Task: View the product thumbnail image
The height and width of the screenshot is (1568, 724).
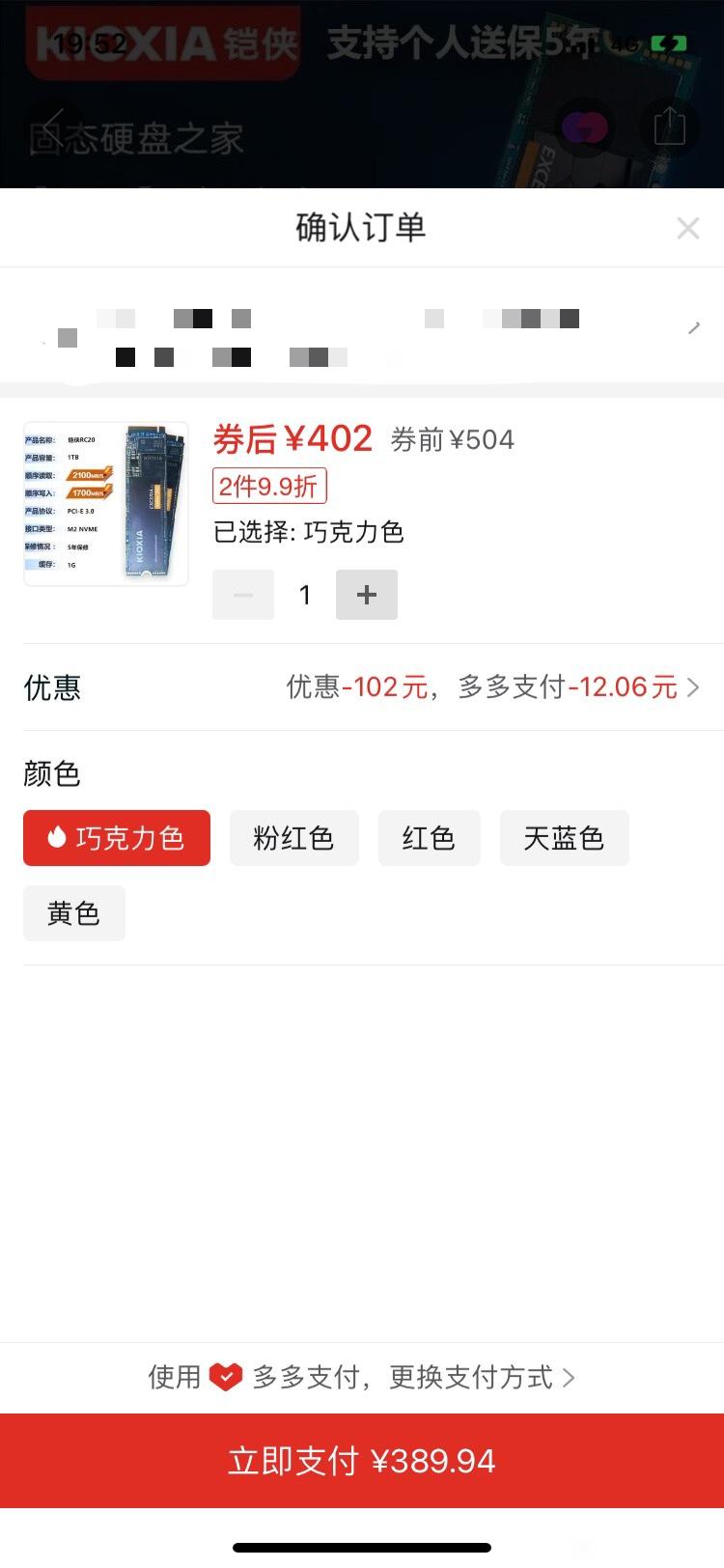Action: [x=106, y=503]
